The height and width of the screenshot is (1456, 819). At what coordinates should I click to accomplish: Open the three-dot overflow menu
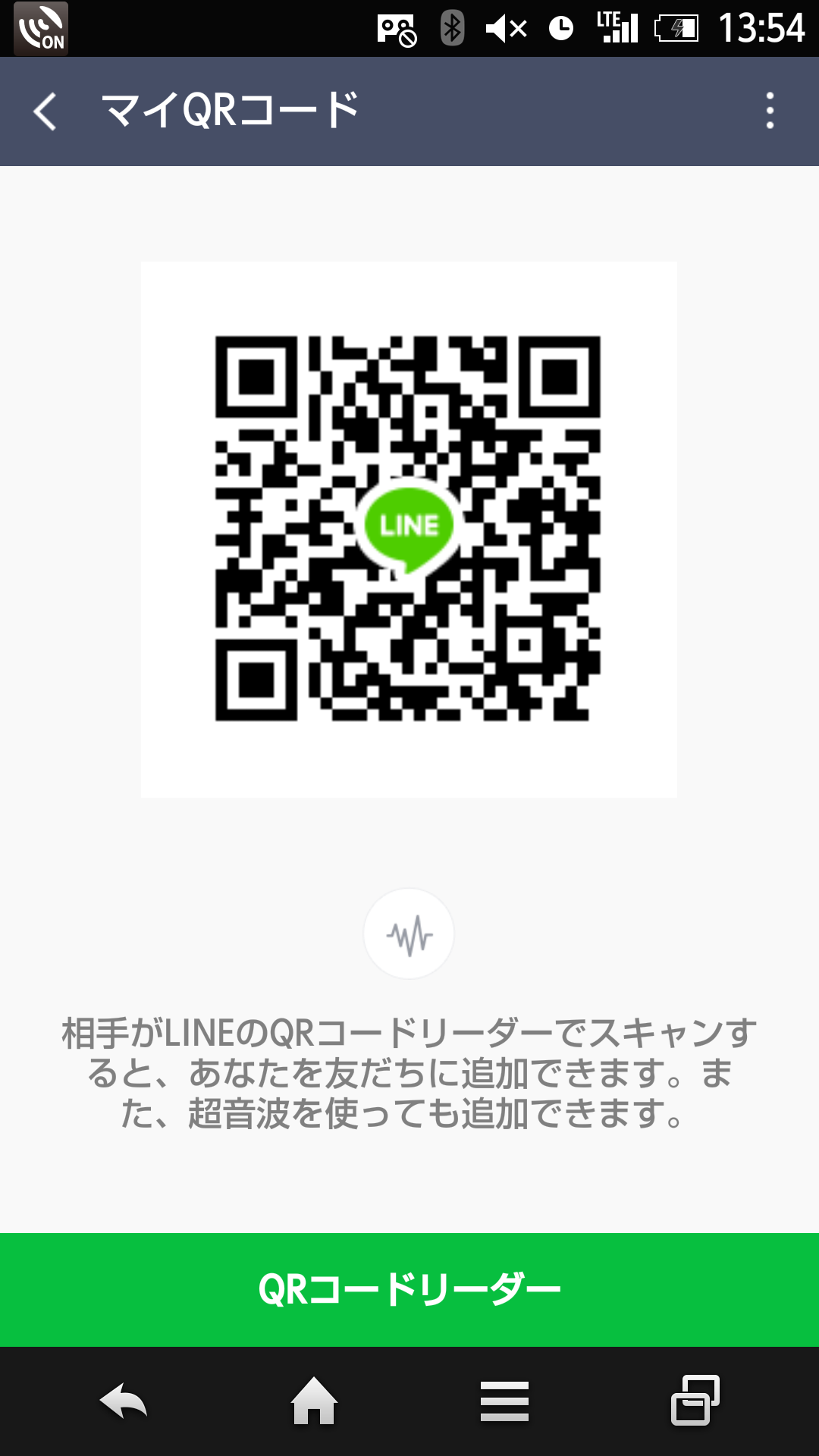click(x=770, y=111)
